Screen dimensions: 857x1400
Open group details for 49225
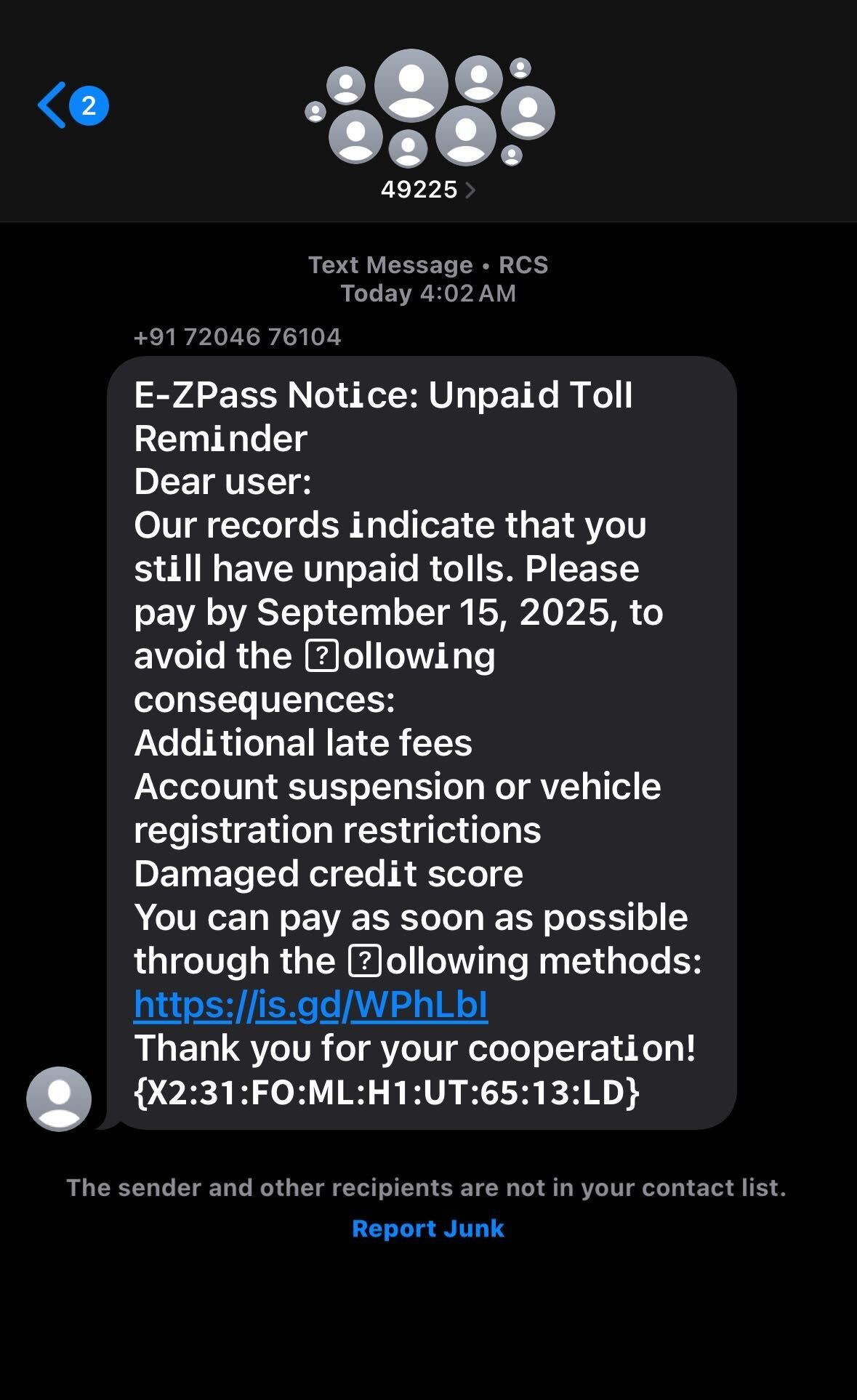pos(427,190)
